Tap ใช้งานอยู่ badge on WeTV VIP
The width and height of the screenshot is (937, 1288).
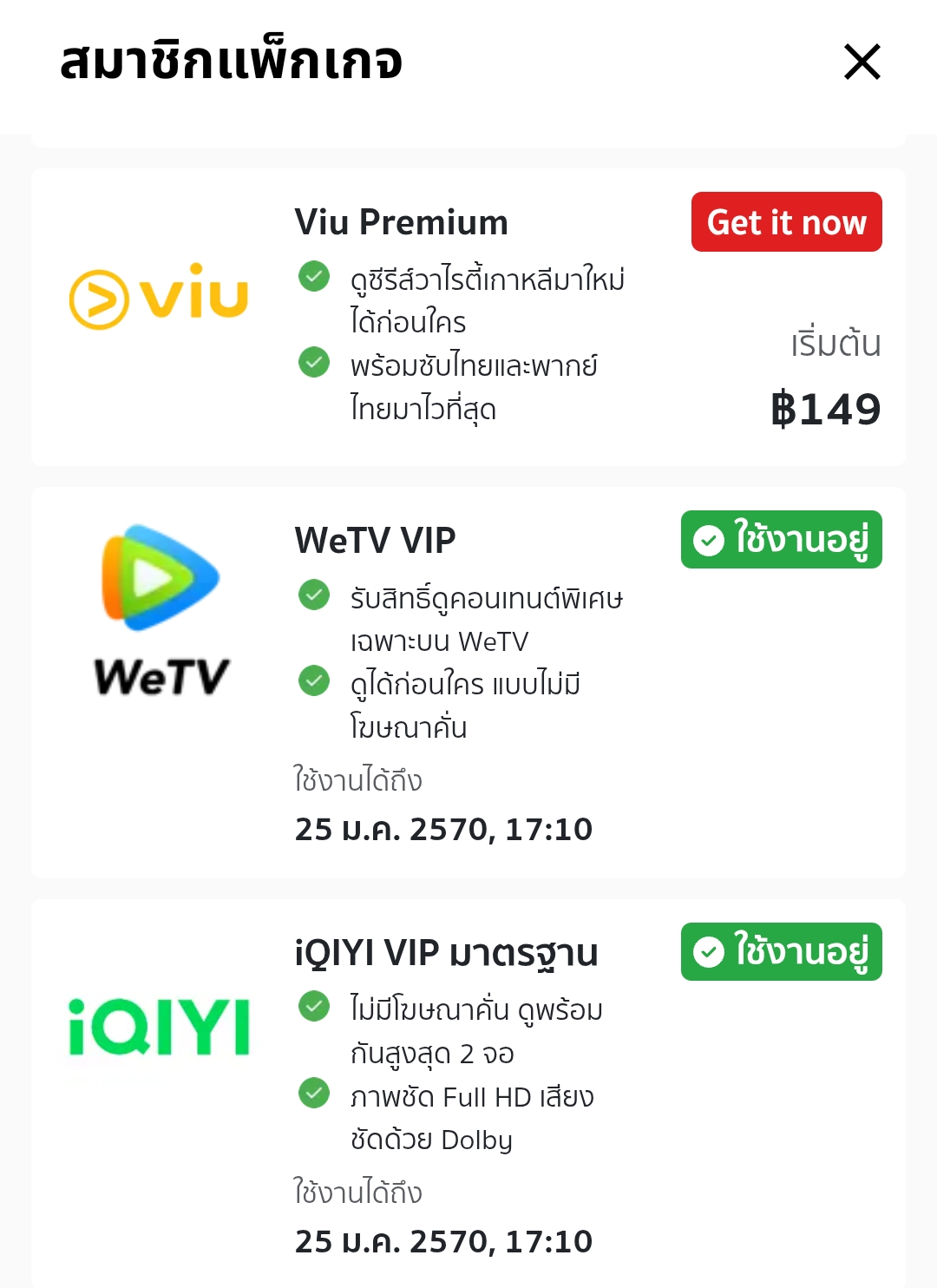(x=782, y=540)
